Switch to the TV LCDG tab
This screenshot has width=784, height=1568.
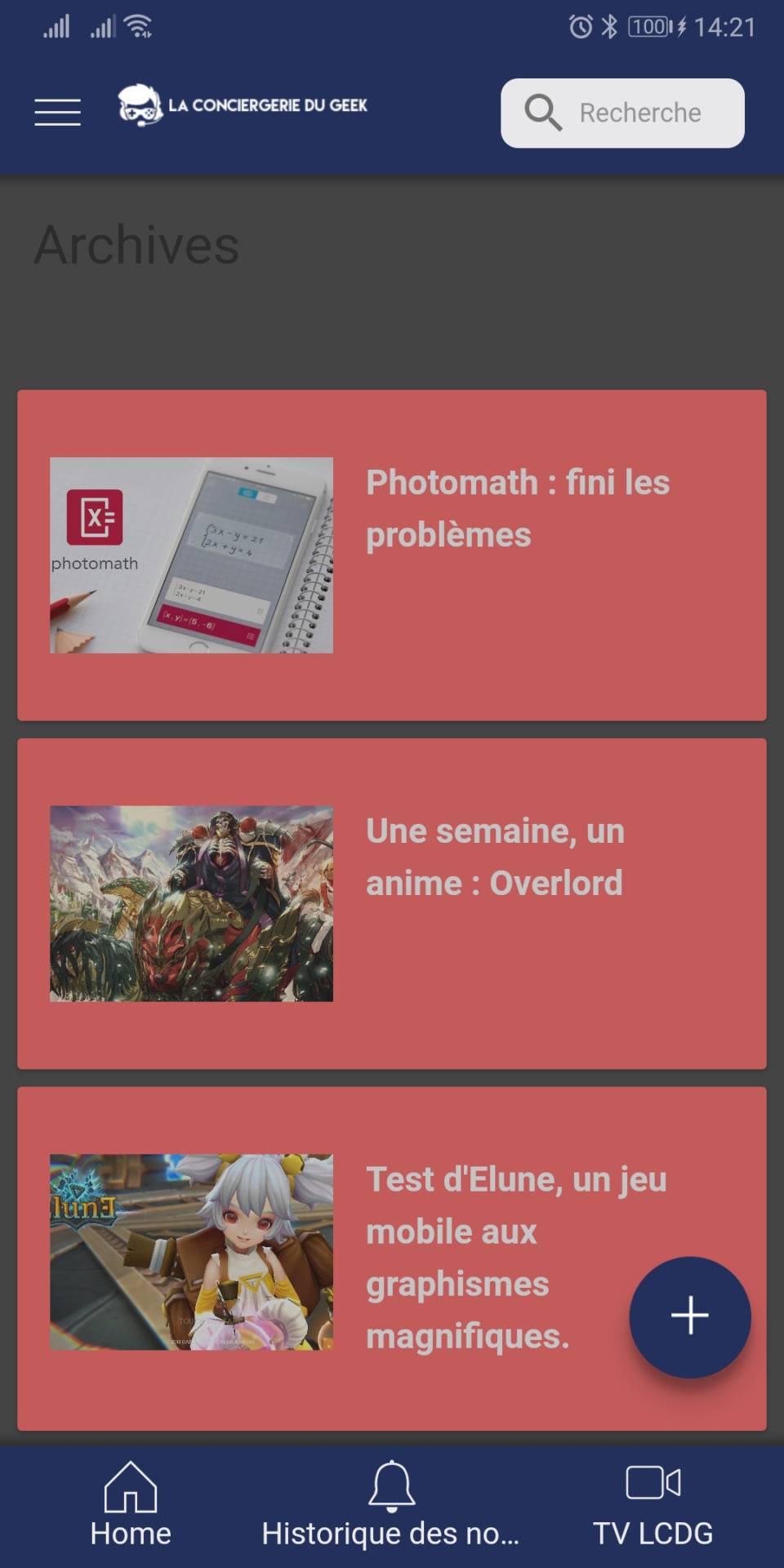(653, 1506)
